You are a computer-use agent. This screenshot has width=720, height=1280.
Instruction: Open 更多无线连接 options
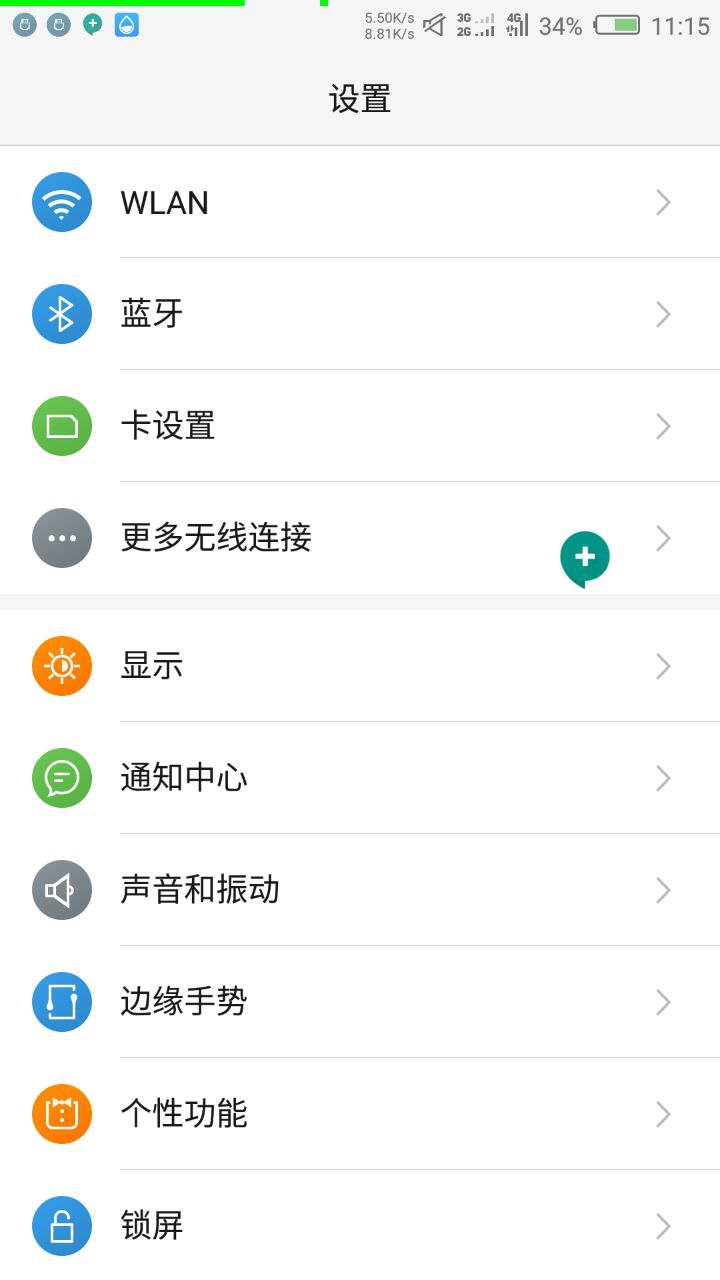tap(360, 538)
